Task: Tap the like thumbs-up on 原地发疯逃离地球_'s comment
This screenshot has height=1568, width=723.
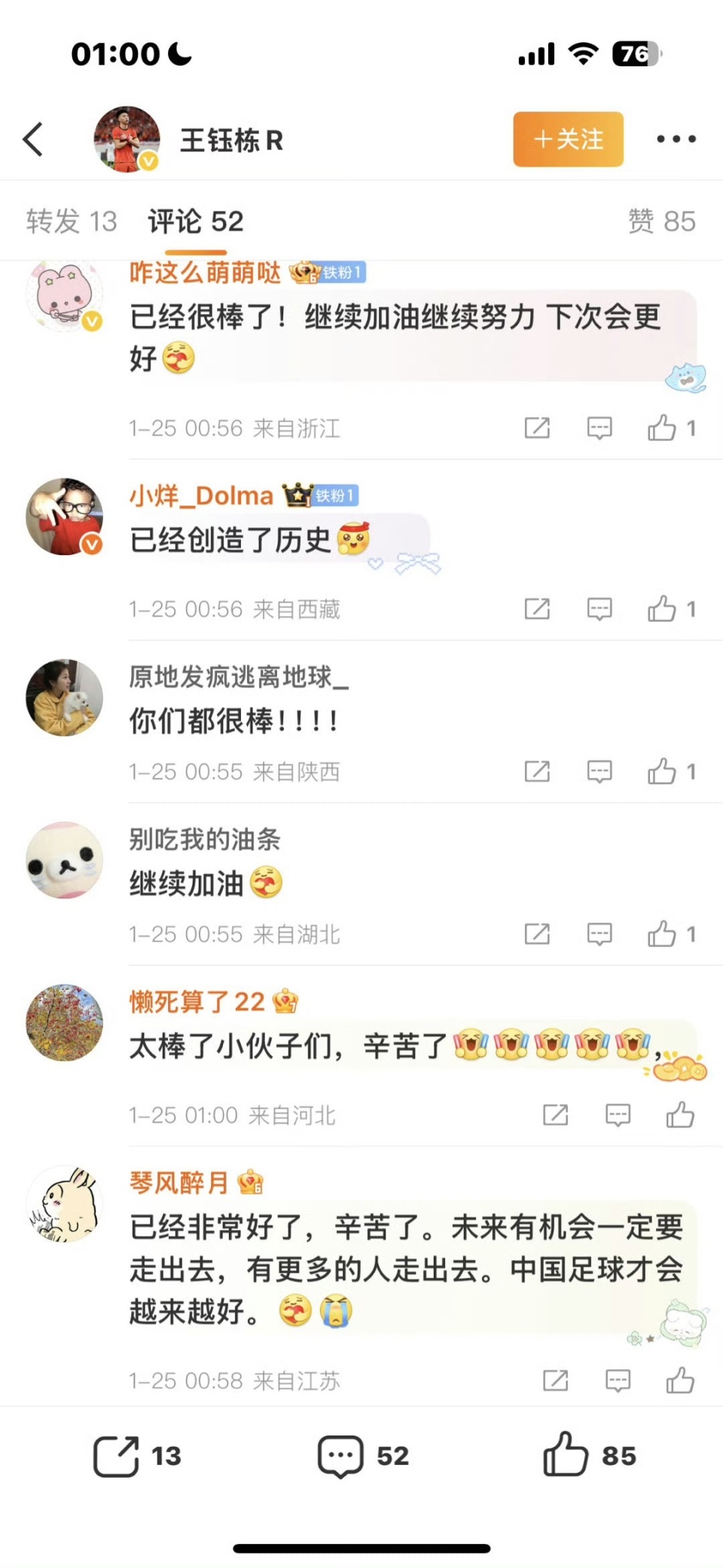Action: [662, 772]
